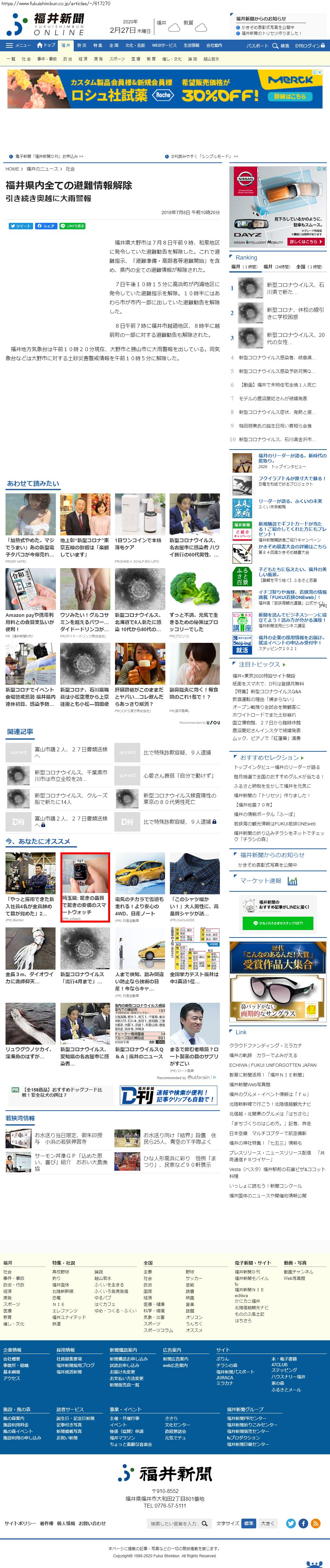Send the article with LINEで送る button
Image resolution: width=330 pixels, height=1568 pixels.
point(72,226)
